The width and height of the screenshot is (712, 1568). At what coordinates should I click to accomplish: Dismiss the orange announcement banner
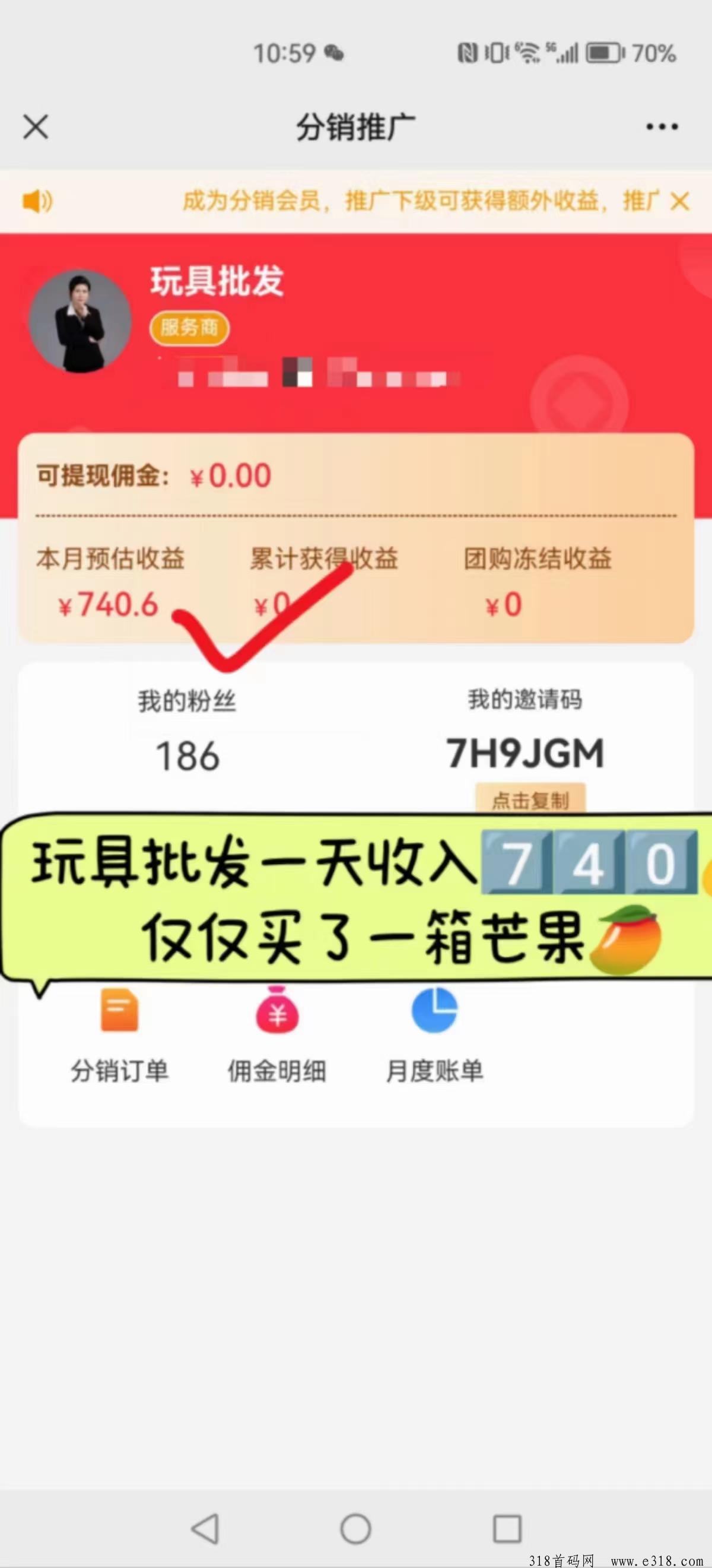pyautogui.click(x=680, y=201)
